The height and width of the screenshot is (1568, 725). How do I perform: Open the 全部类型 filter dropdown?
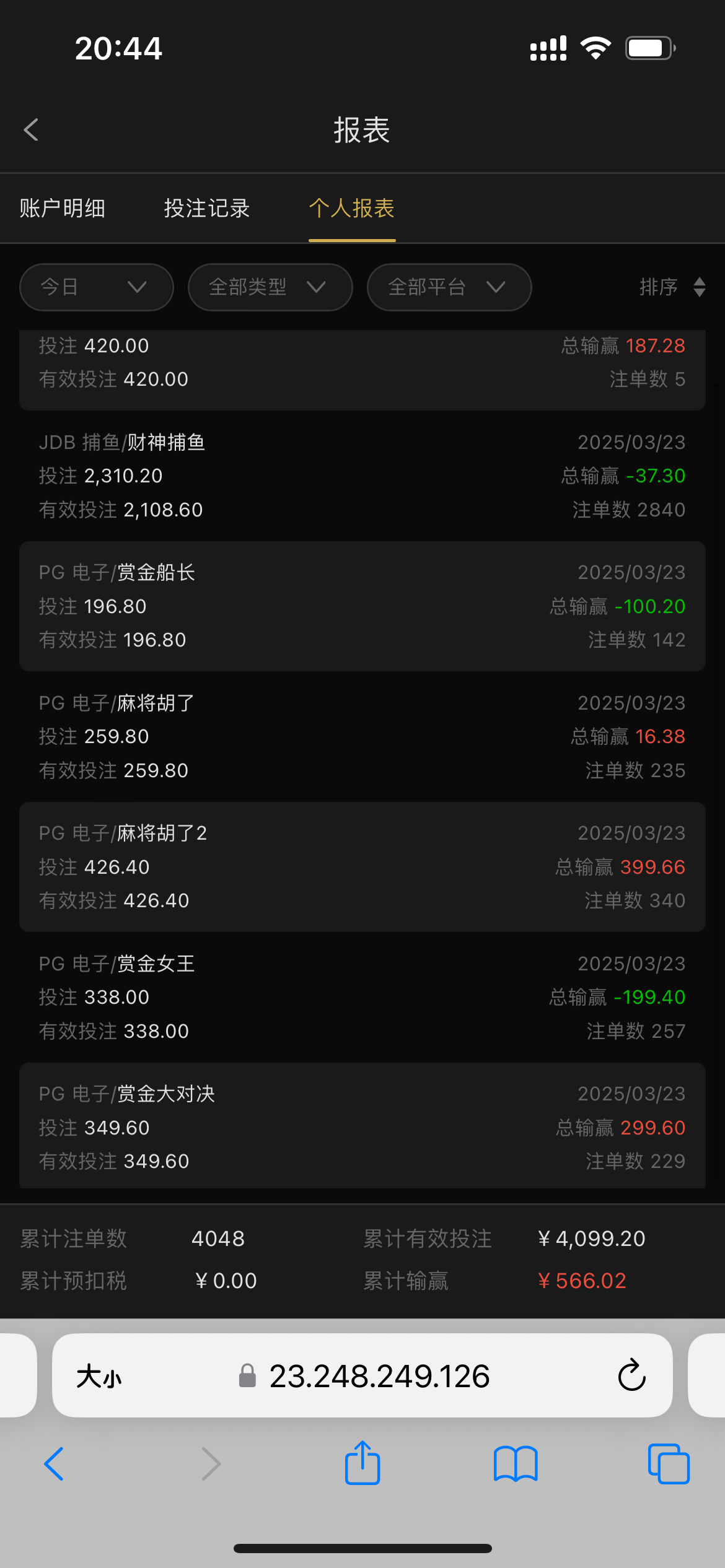pos(270,287)
